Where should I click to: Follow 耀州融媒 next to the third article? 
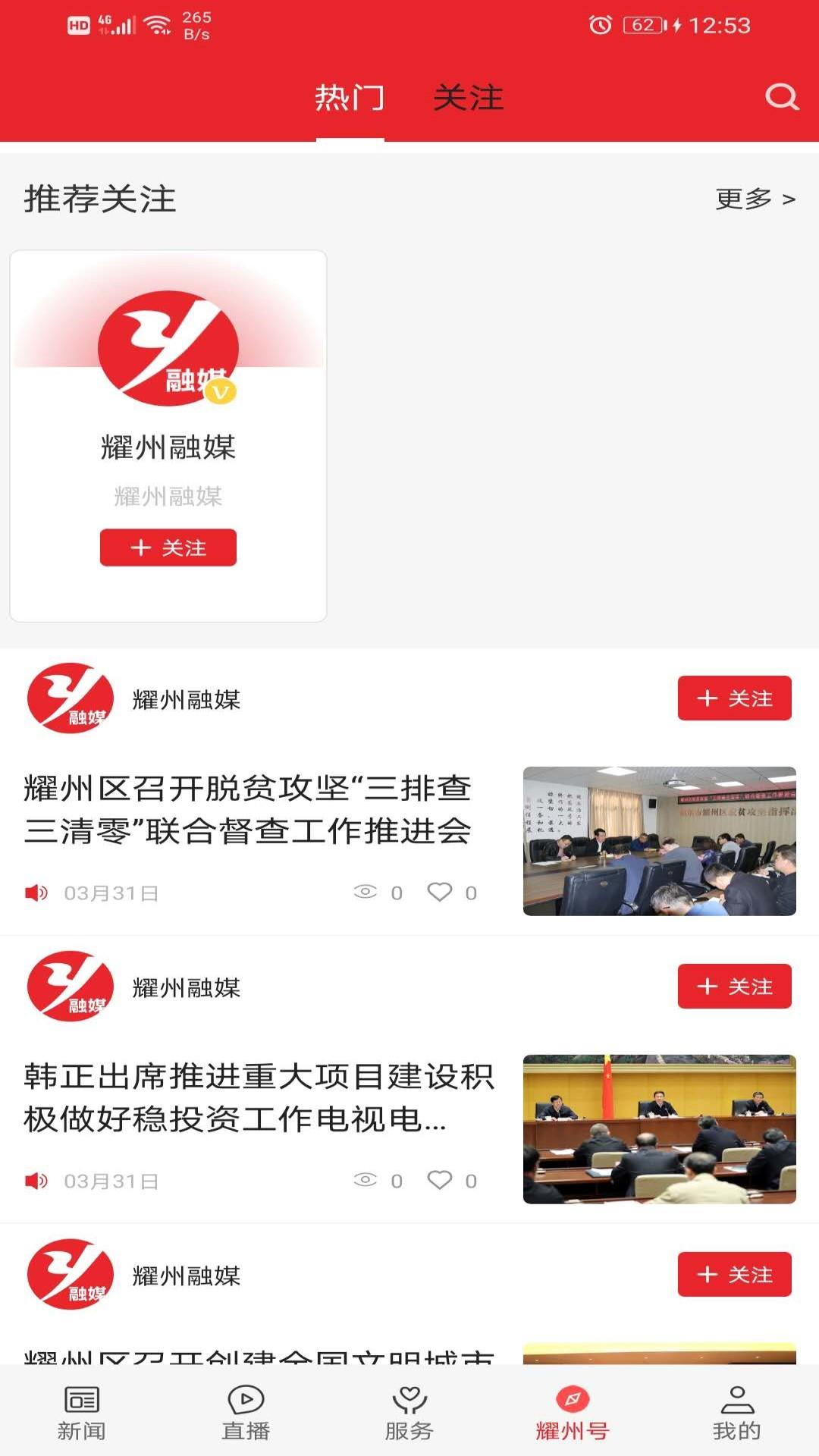click(x=734, y=1274)
